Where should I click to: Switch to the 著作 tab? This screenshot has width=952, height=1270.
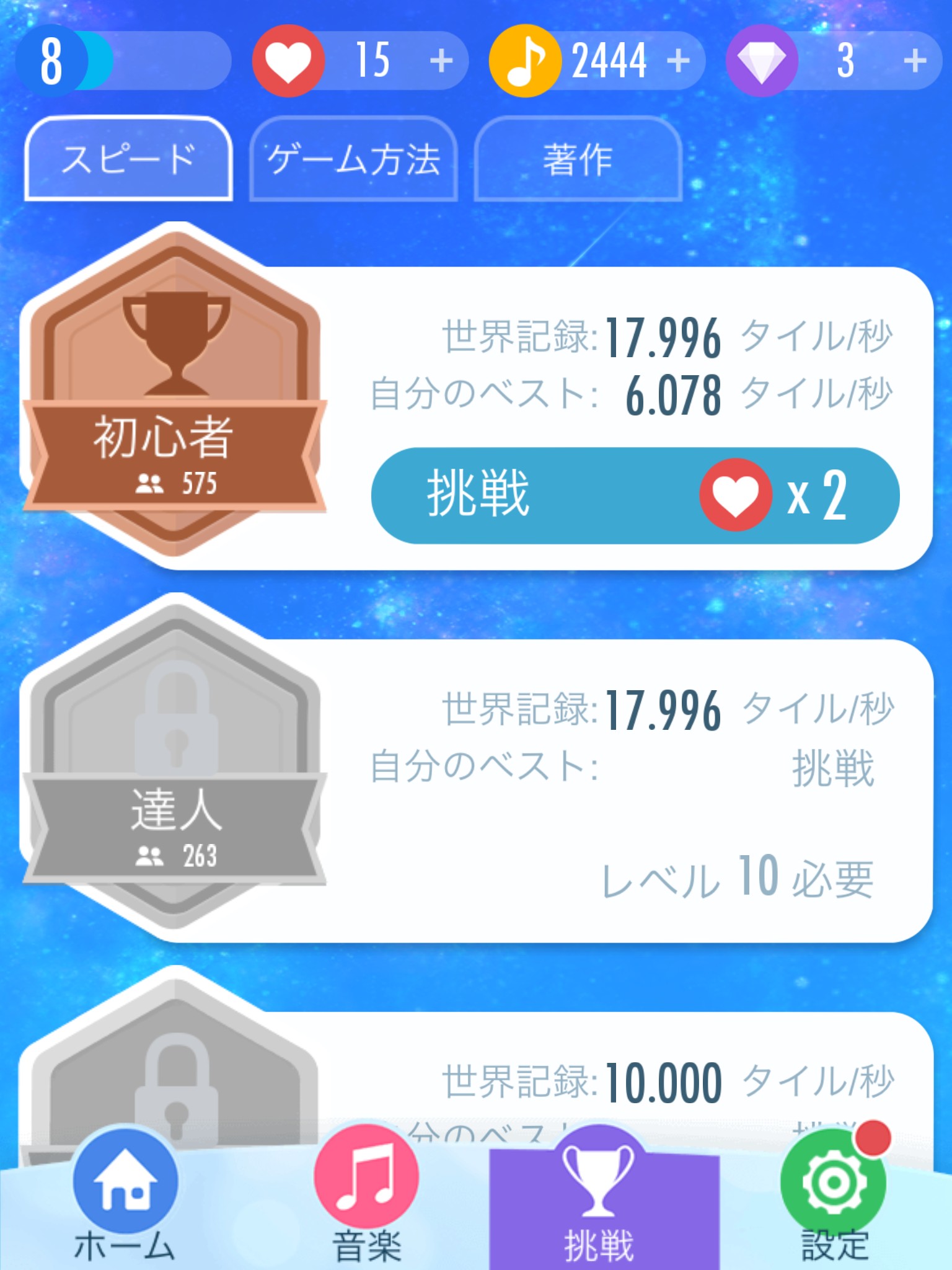coord(578,159)
